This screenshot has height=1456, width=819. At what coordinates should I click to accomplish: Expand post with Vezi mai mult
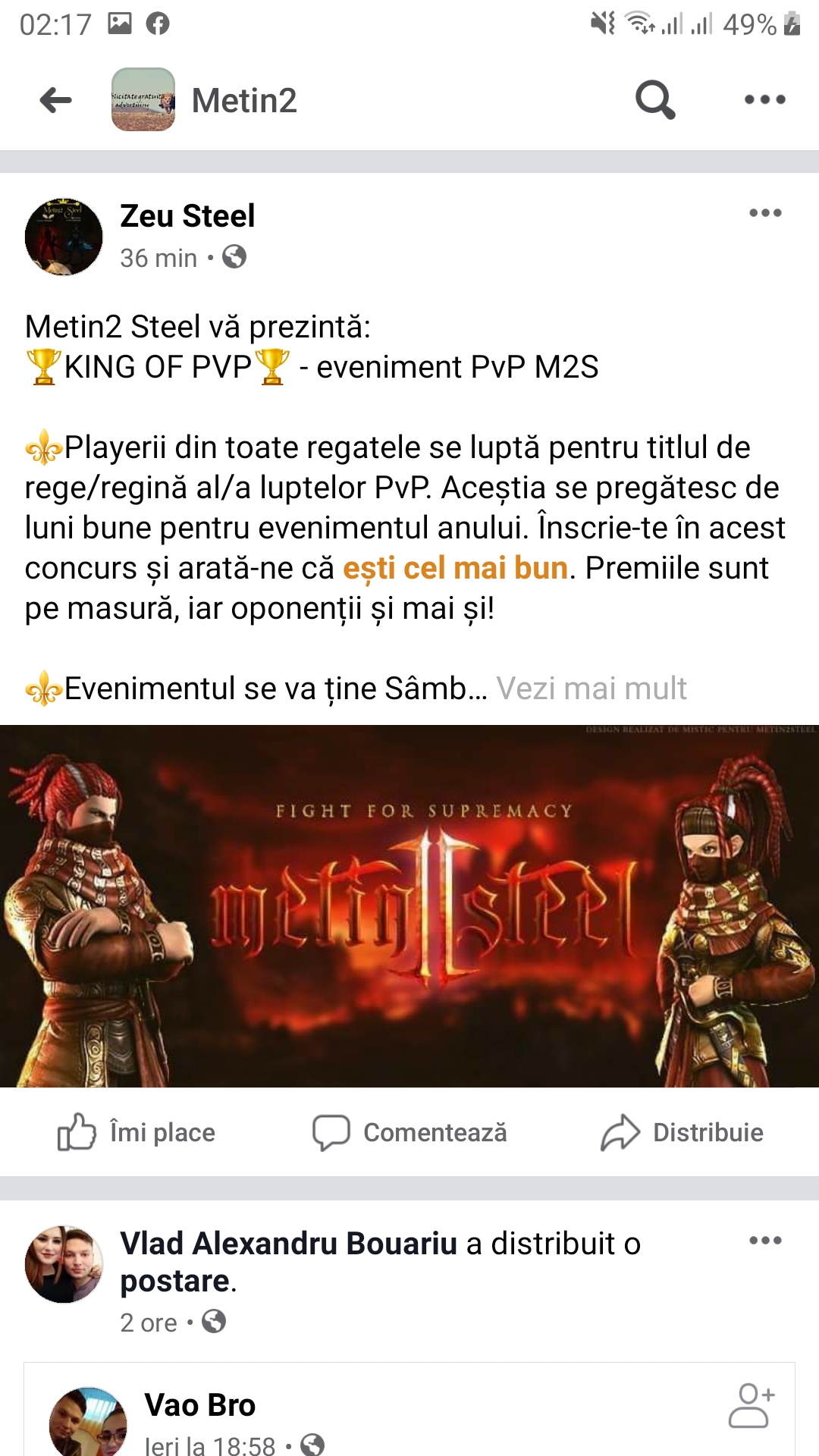click(591, 689)
